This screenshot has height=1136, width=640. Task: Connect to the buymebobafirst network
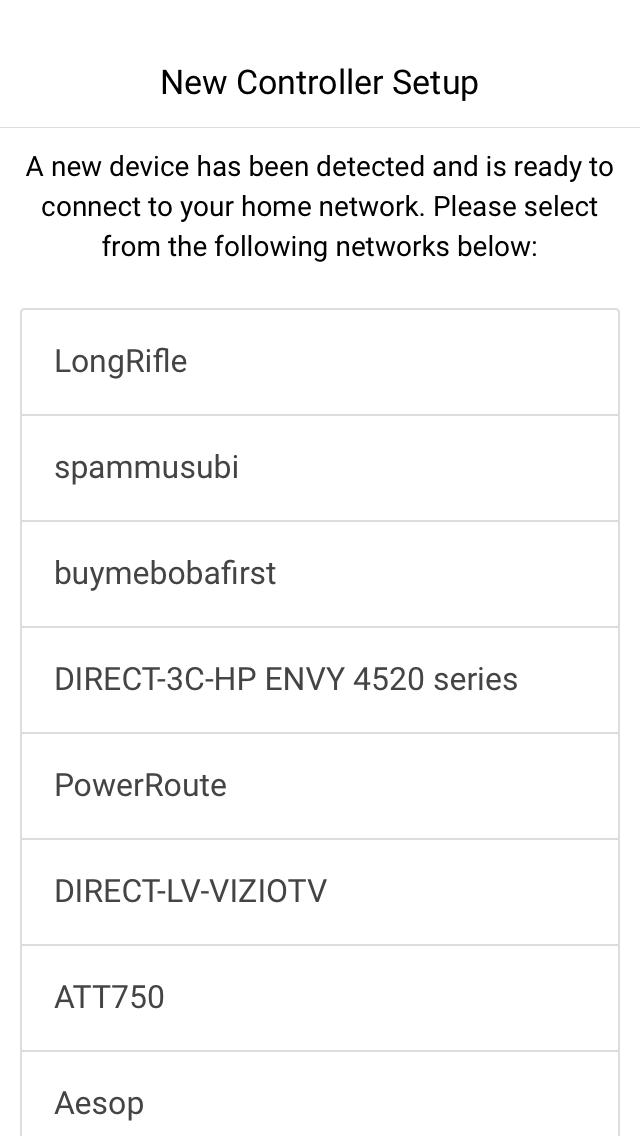point(320,574)
